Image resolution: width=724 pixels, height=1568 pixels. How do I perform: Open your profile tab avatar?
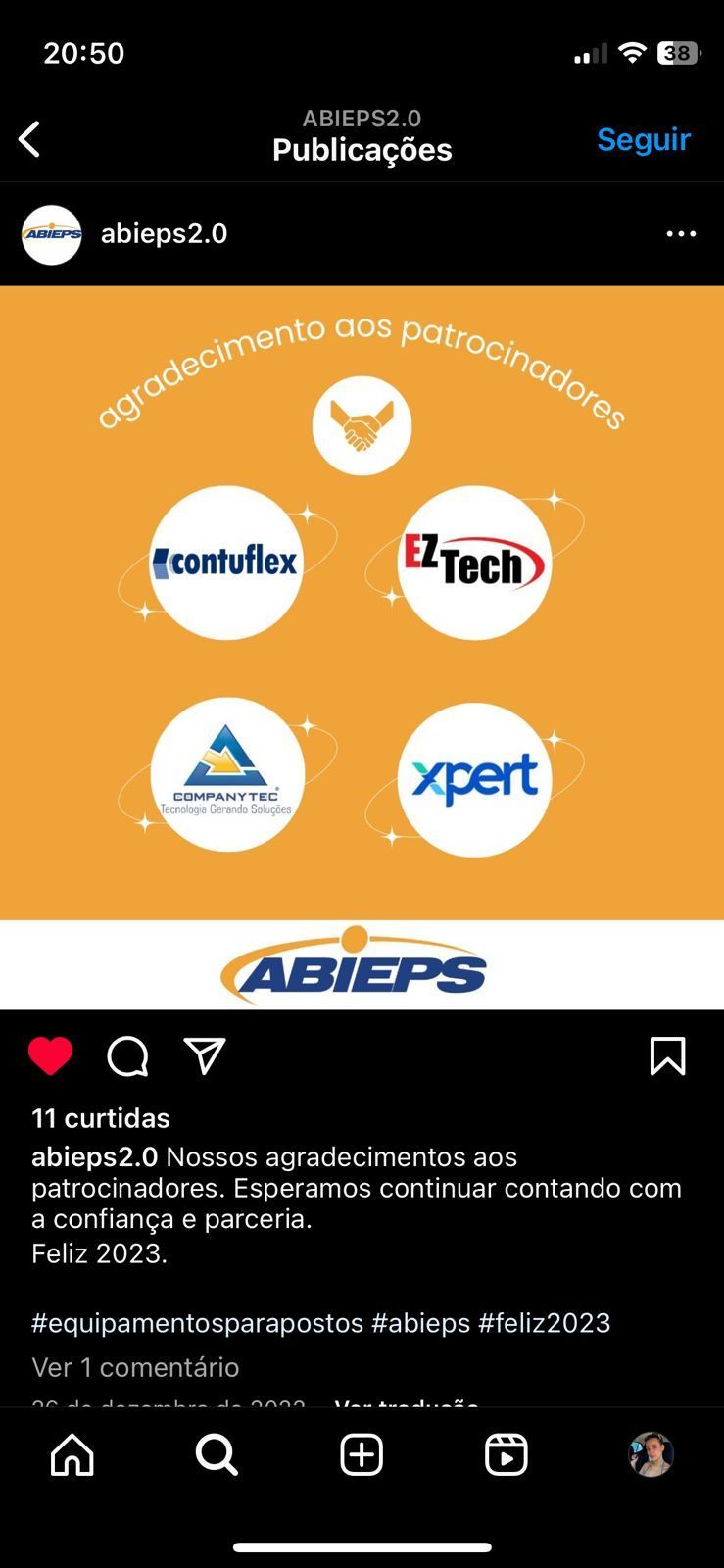pos(651,1455)
